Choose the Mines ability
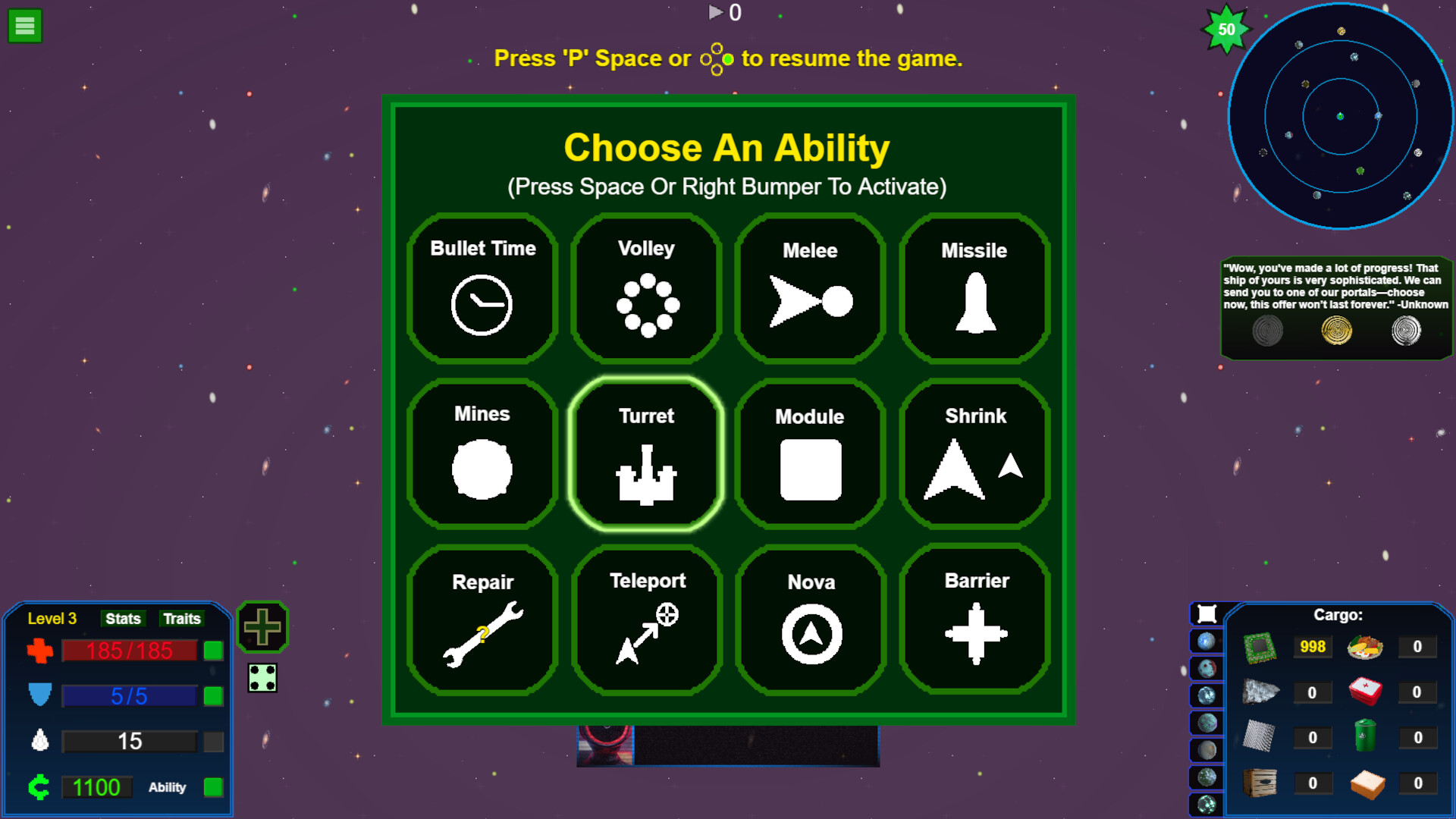Screen dimensions: 1456x819 click(482, 453)
